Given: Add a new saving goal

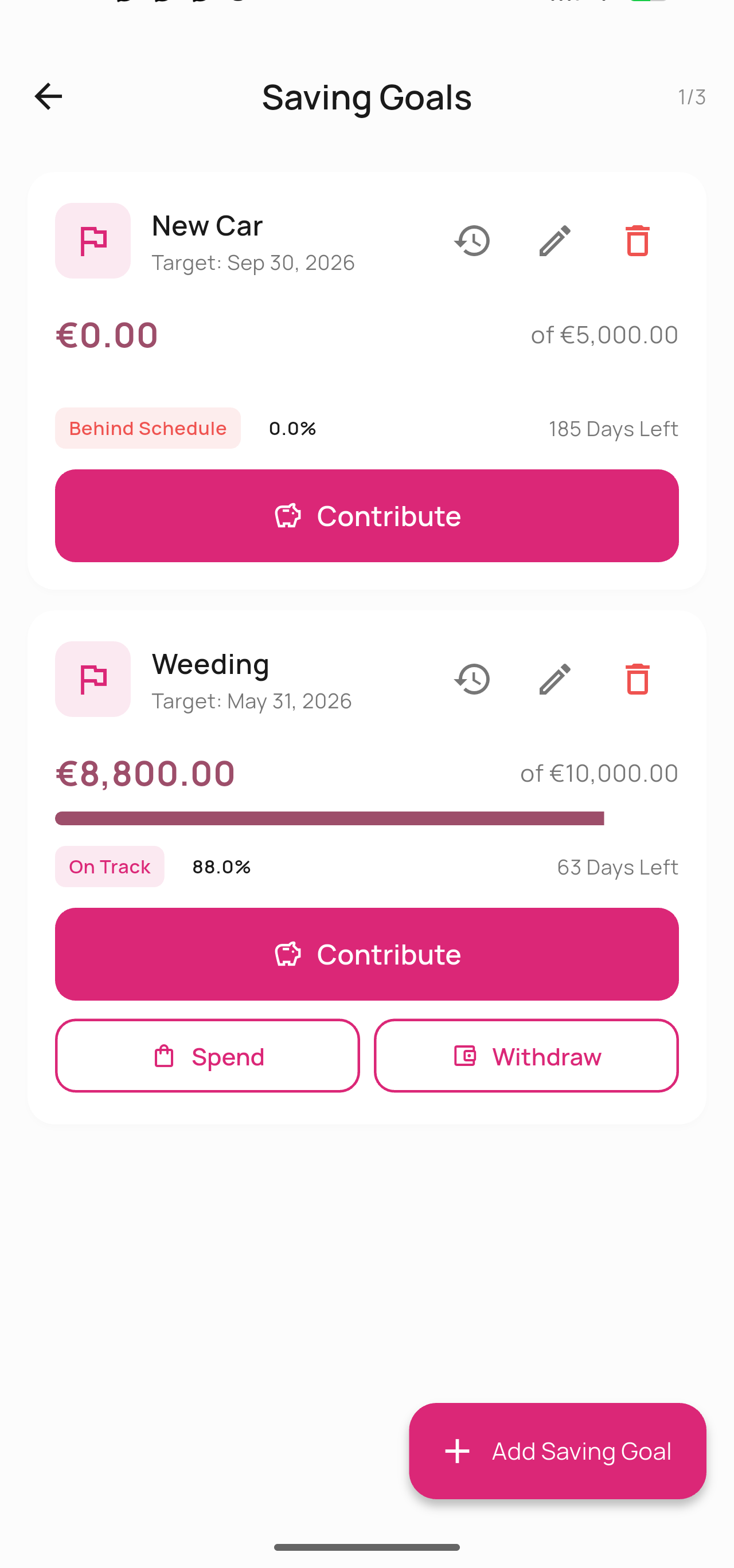Looking at the screenshot, I should [x=556, y=1451].
